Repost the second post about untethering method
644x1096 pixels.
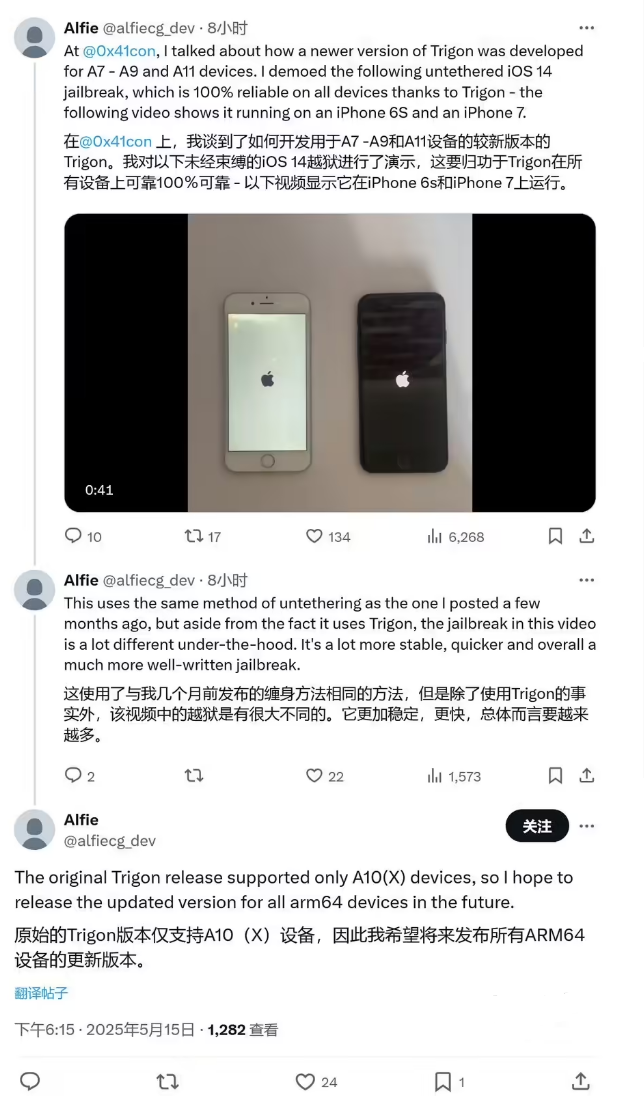point(194,775)
